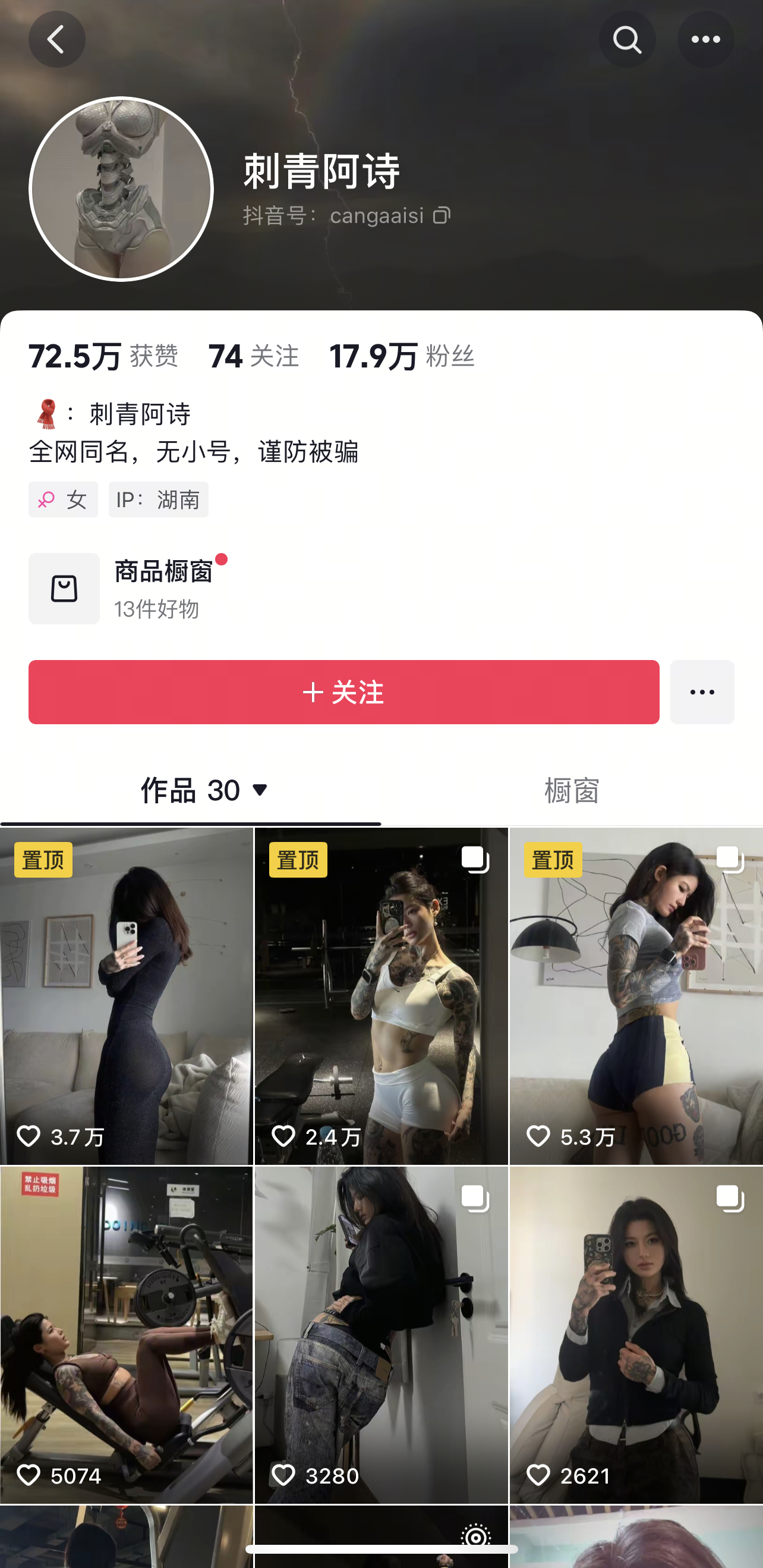This screenshot has height=1568, width=763.
Task: Open the 关注 following list
Action: (254, 356)
